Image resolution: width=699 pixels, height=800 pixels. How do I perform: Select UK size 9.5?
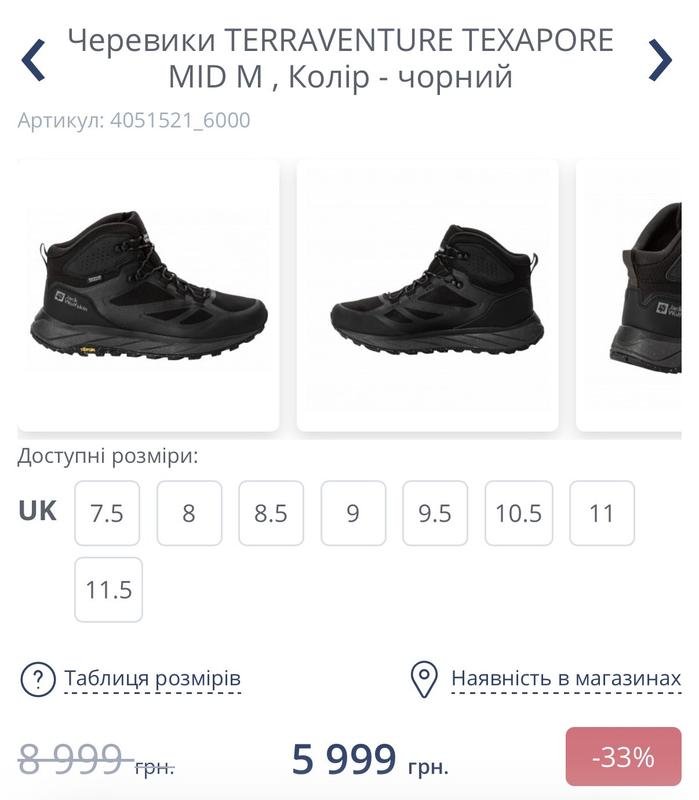(x=435, y=514)
